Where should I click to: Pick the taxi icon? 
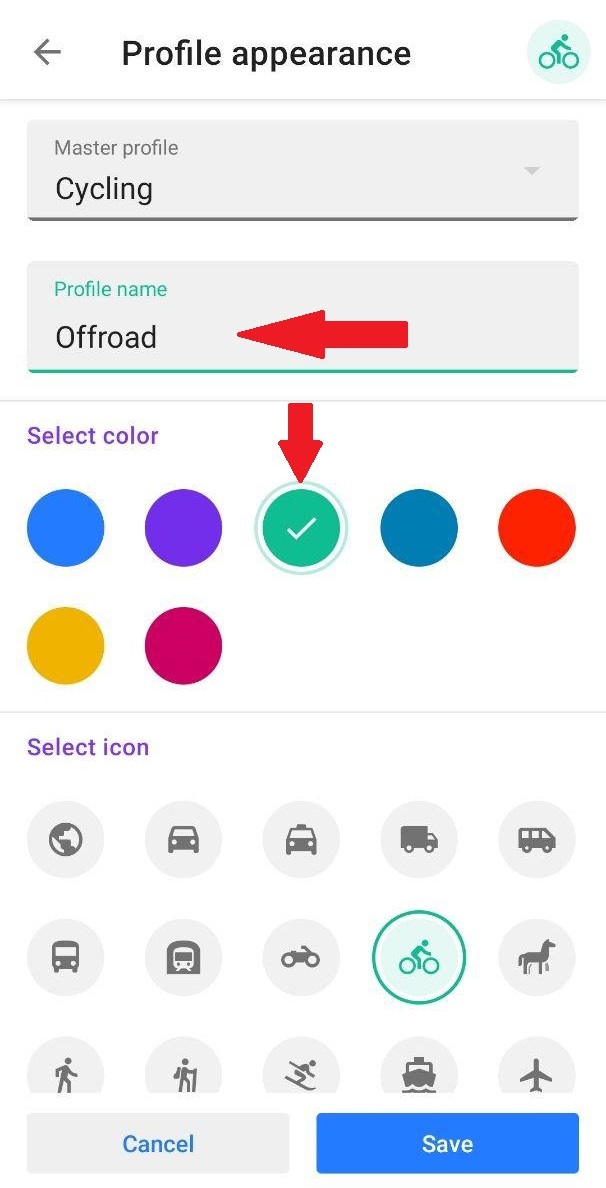pos(301,839)
